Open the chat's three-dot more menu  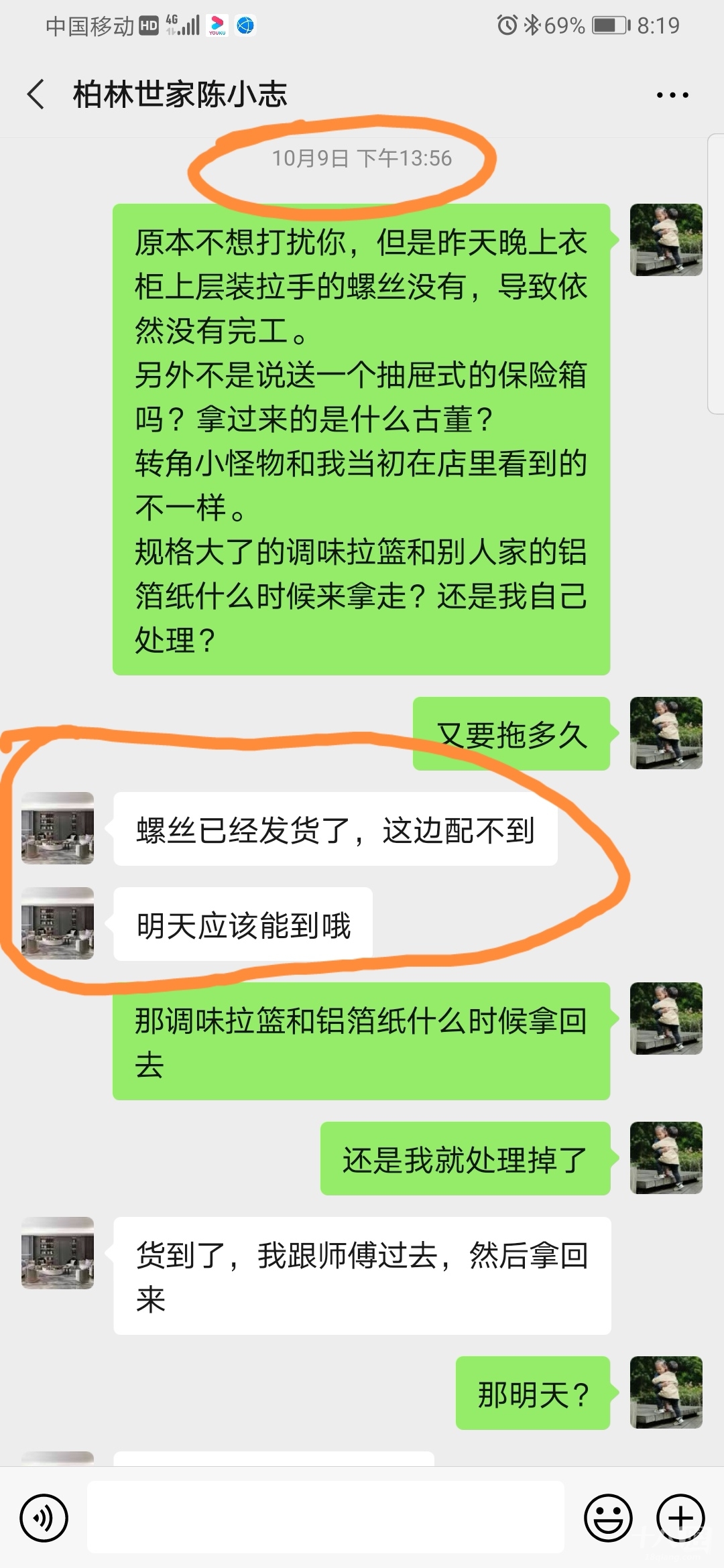coord(672,95)
